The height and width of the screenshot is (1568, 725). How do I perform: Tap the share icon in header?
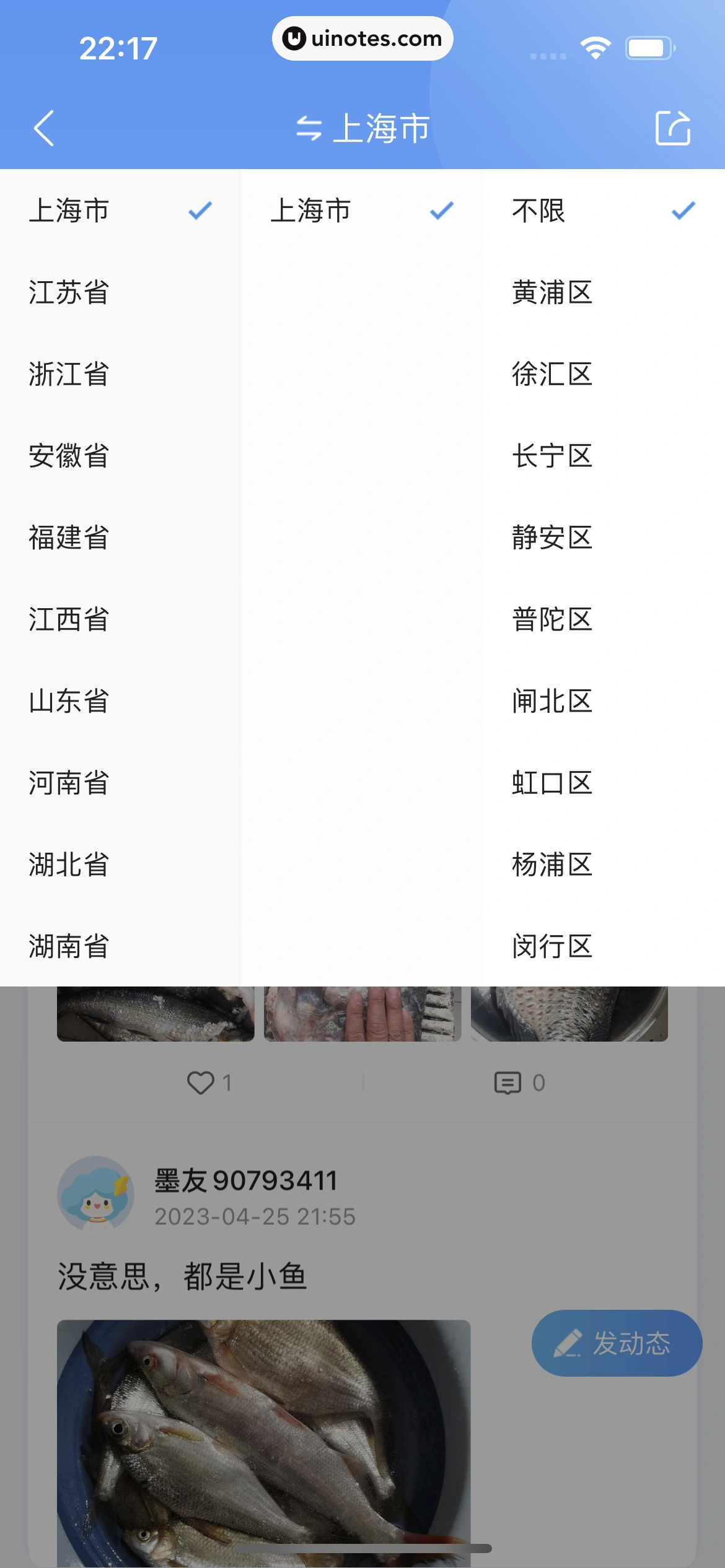[672, 128]
